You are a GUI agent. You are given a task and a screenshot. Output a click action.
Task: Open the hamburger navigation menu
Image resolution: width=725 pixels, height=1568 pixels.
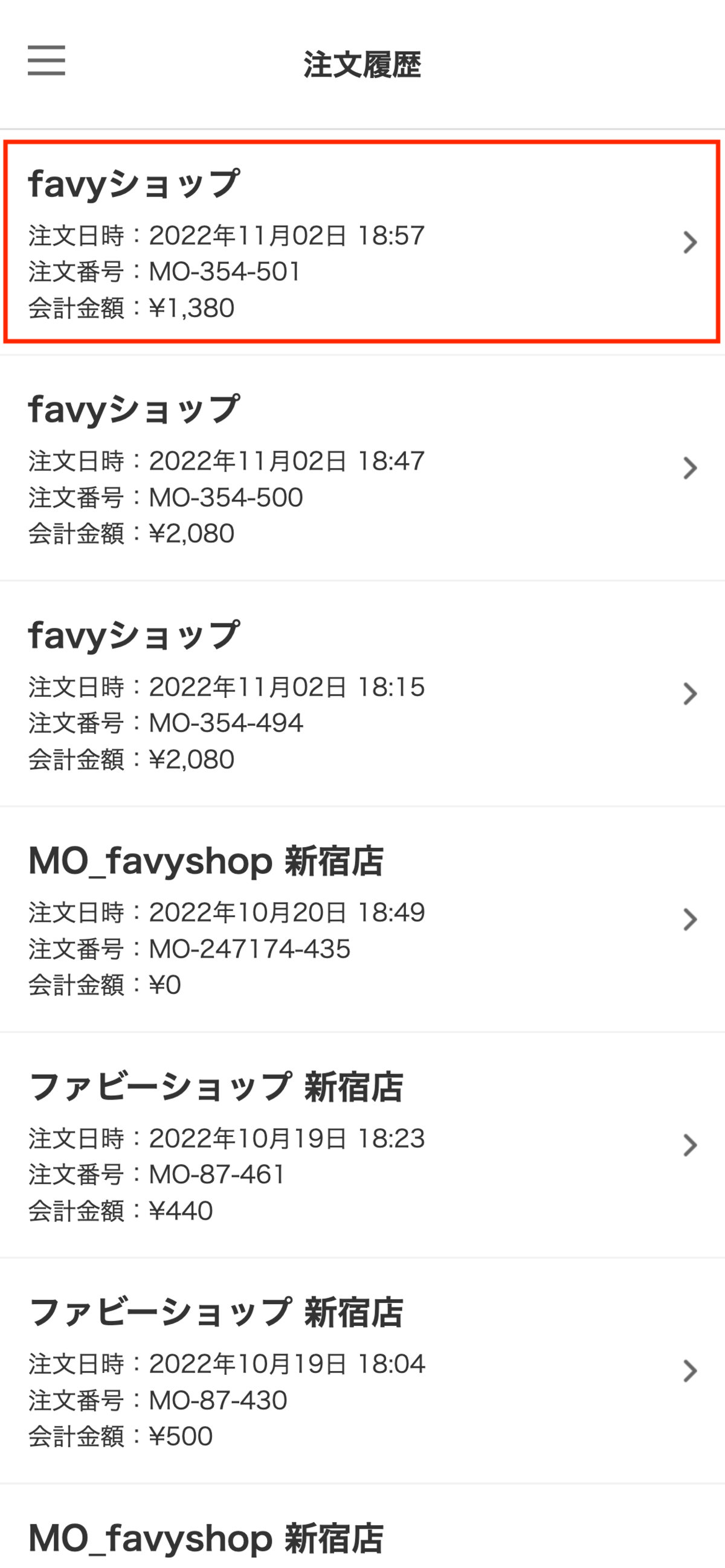47,62
